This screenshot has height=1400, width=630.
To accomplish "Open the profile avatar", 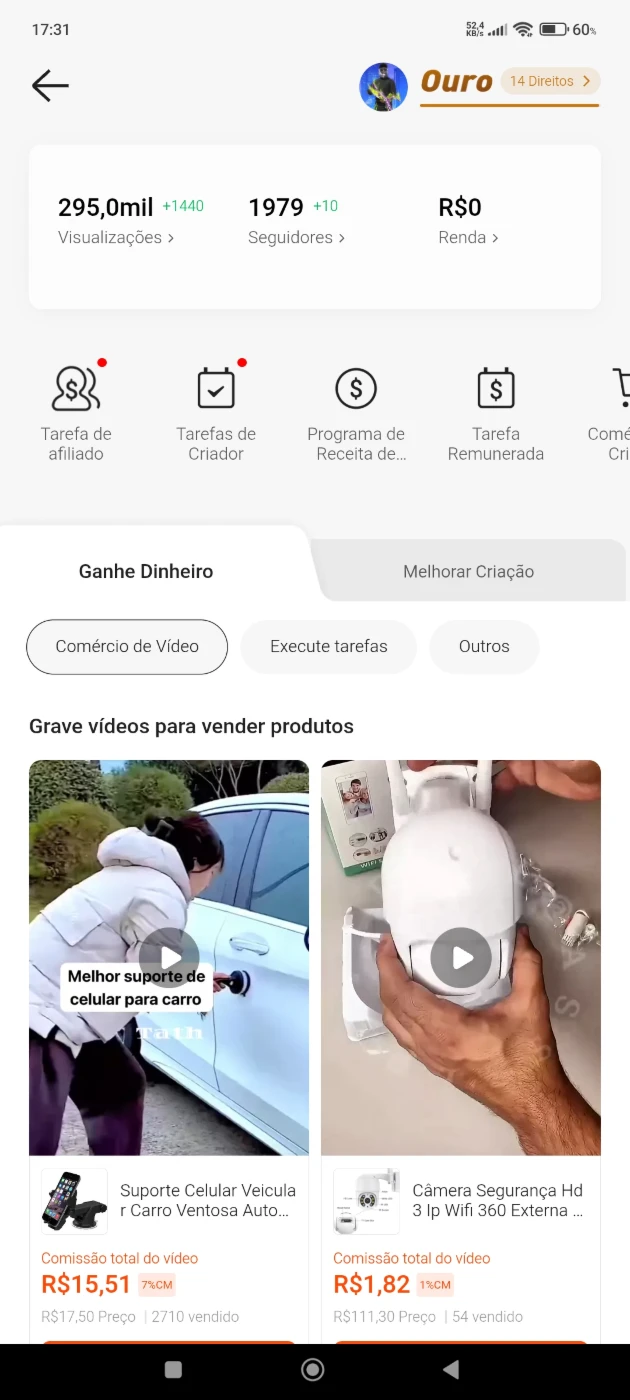I will [383, 86].
